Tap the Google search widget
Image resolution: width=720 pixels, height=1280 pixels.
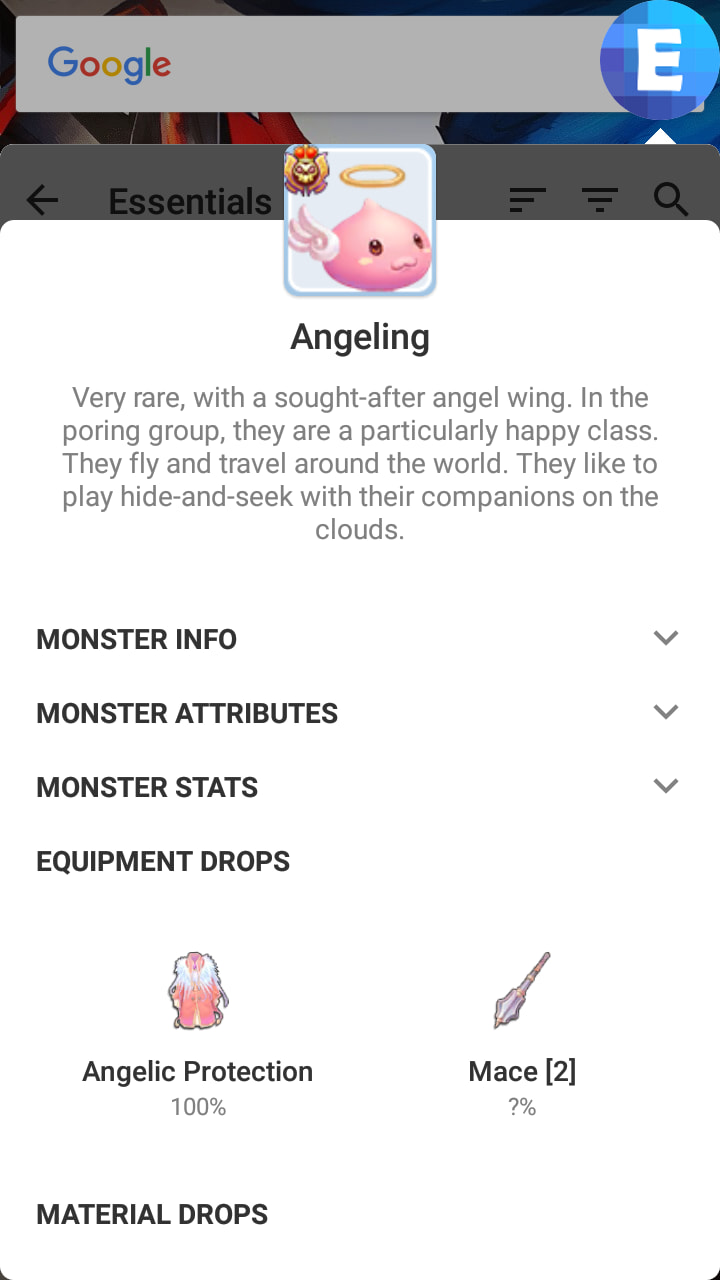pos(300,64)
